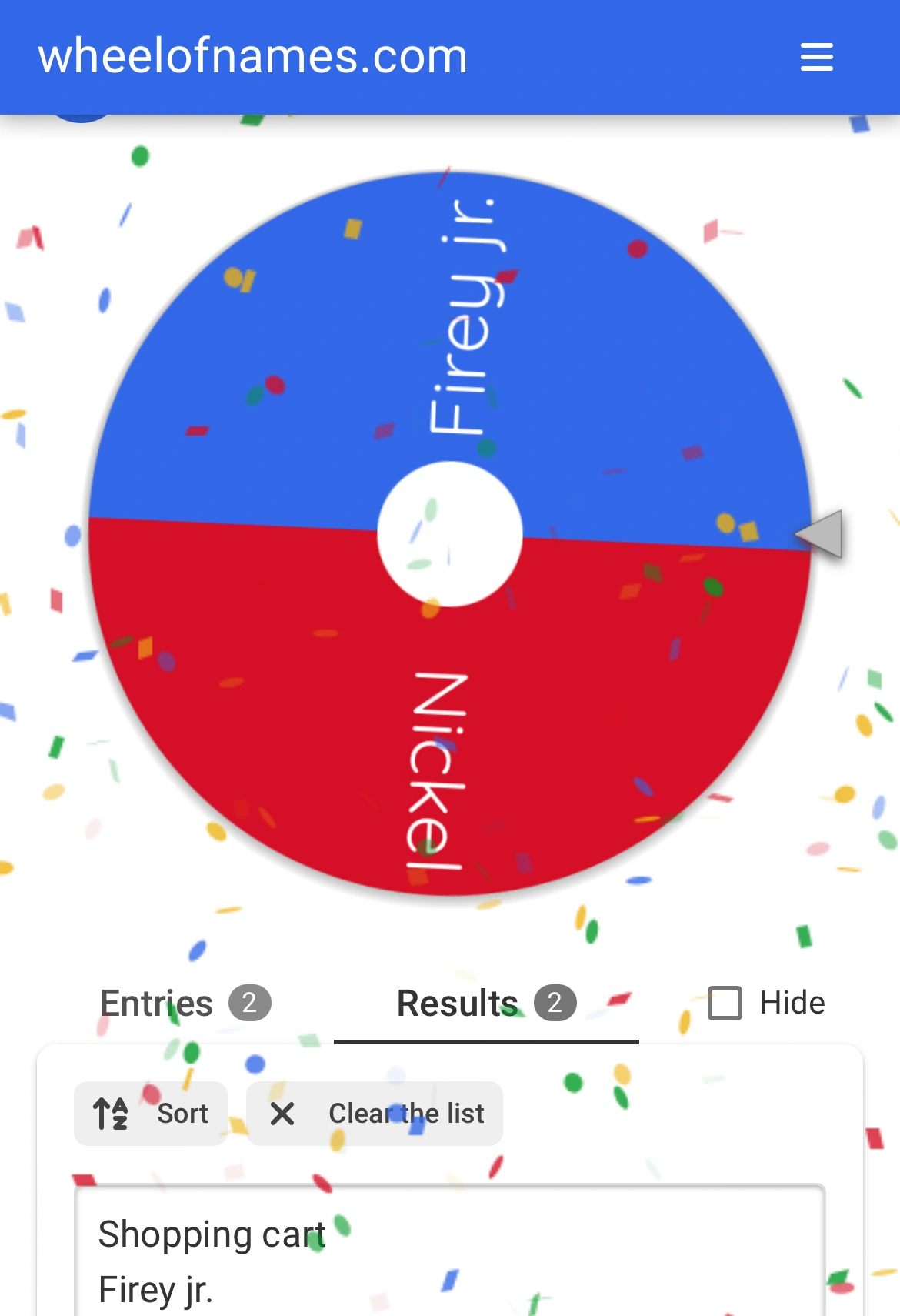900x1316 pixels.
Task: Clear the list of results
Action: pos(375,1114)
